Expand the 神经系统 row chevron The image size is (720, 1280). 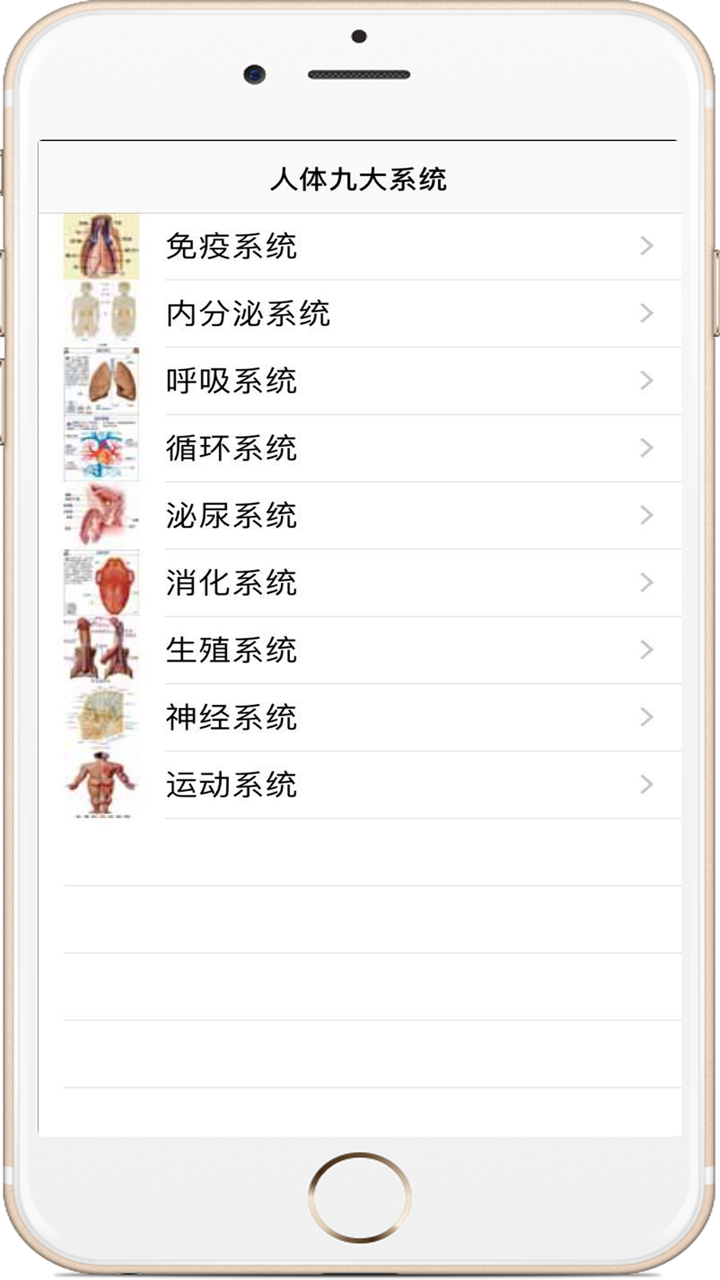646,716
